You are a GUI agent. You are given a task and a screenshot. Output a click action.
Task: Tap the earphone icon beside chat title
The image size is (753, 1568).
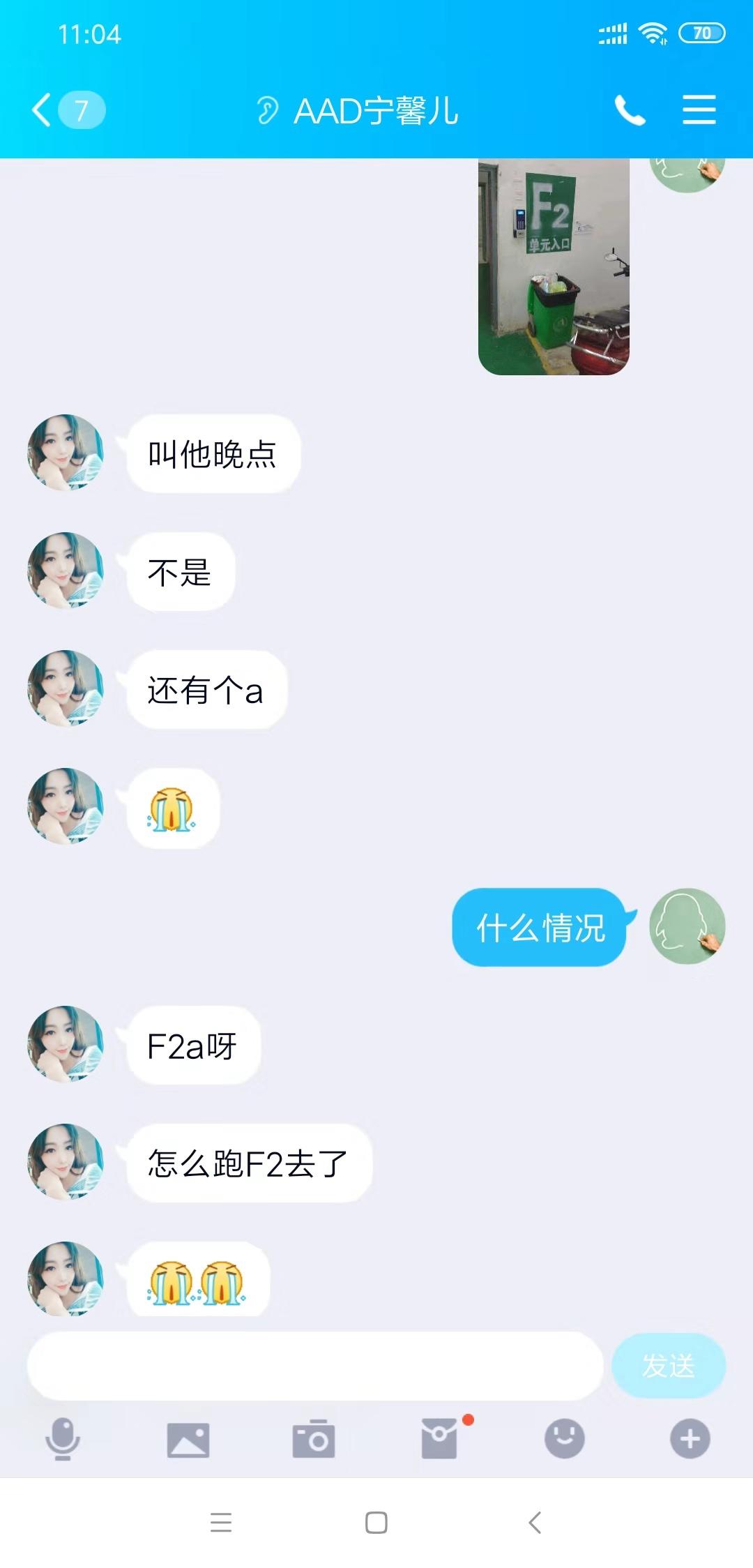[267, 110]
